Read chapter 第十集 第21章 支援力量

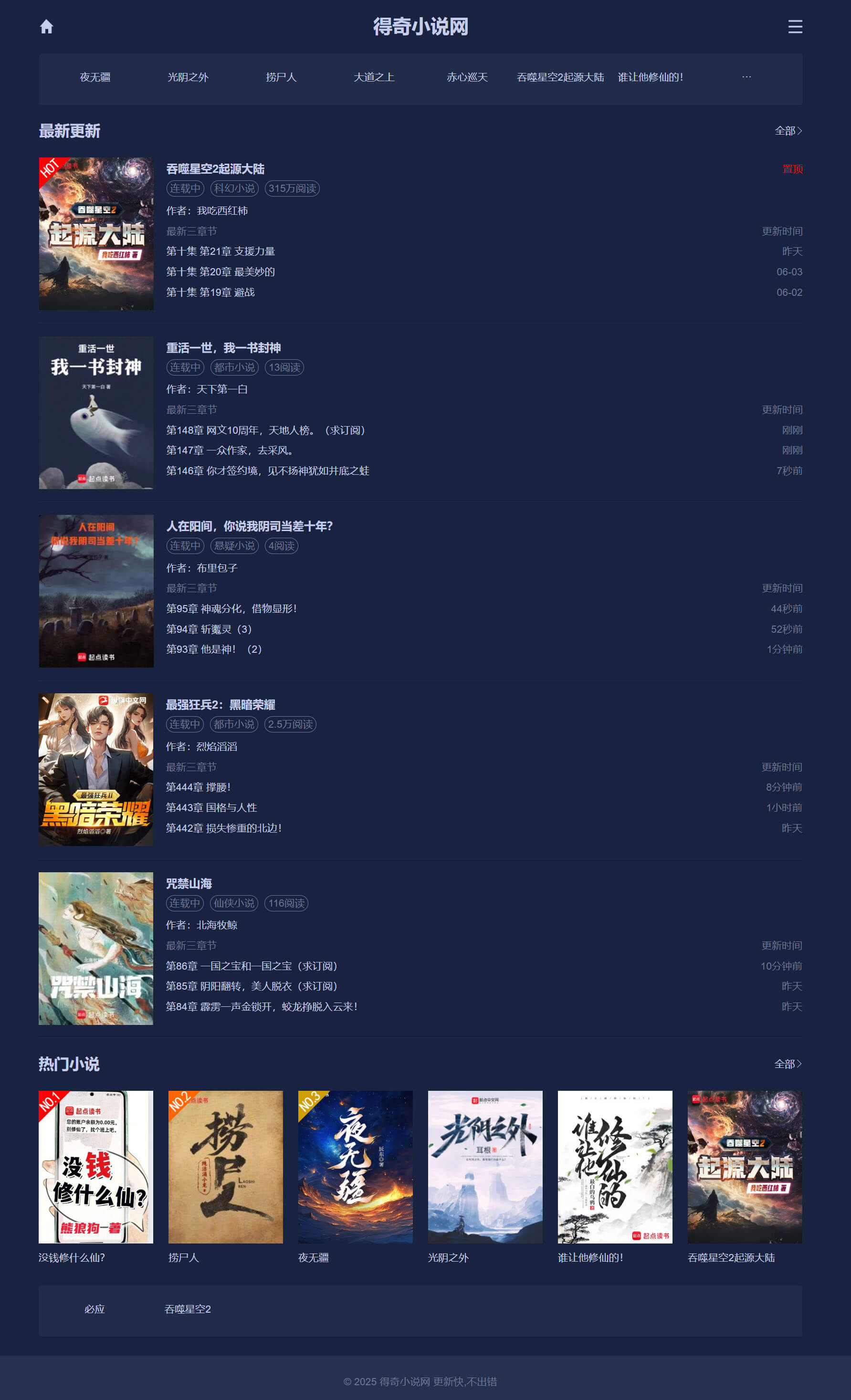(220, 251)
